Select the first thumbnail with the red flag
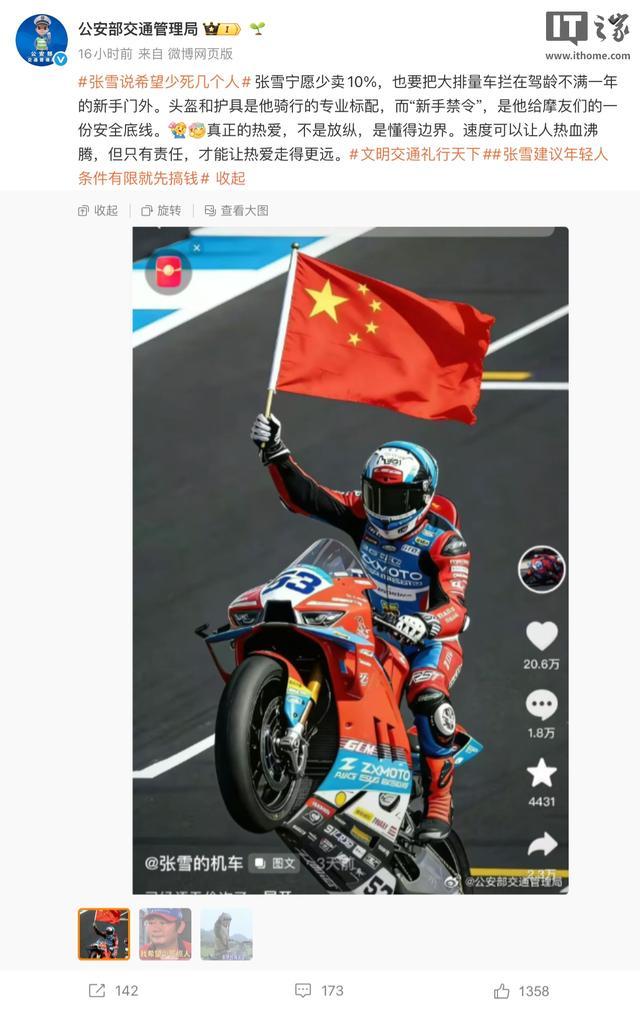Viewport: 640px width, 1009px height. pos(104,934)
